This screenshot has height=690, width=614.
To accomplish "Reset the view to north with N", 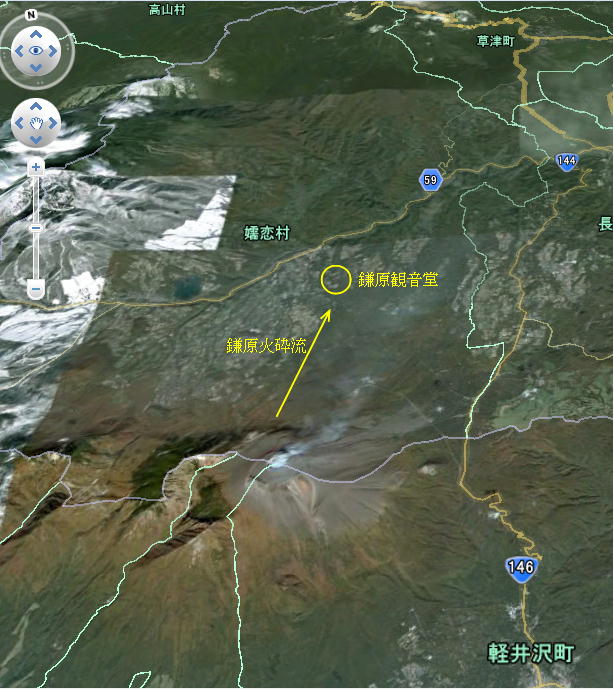I will point(32,15).
